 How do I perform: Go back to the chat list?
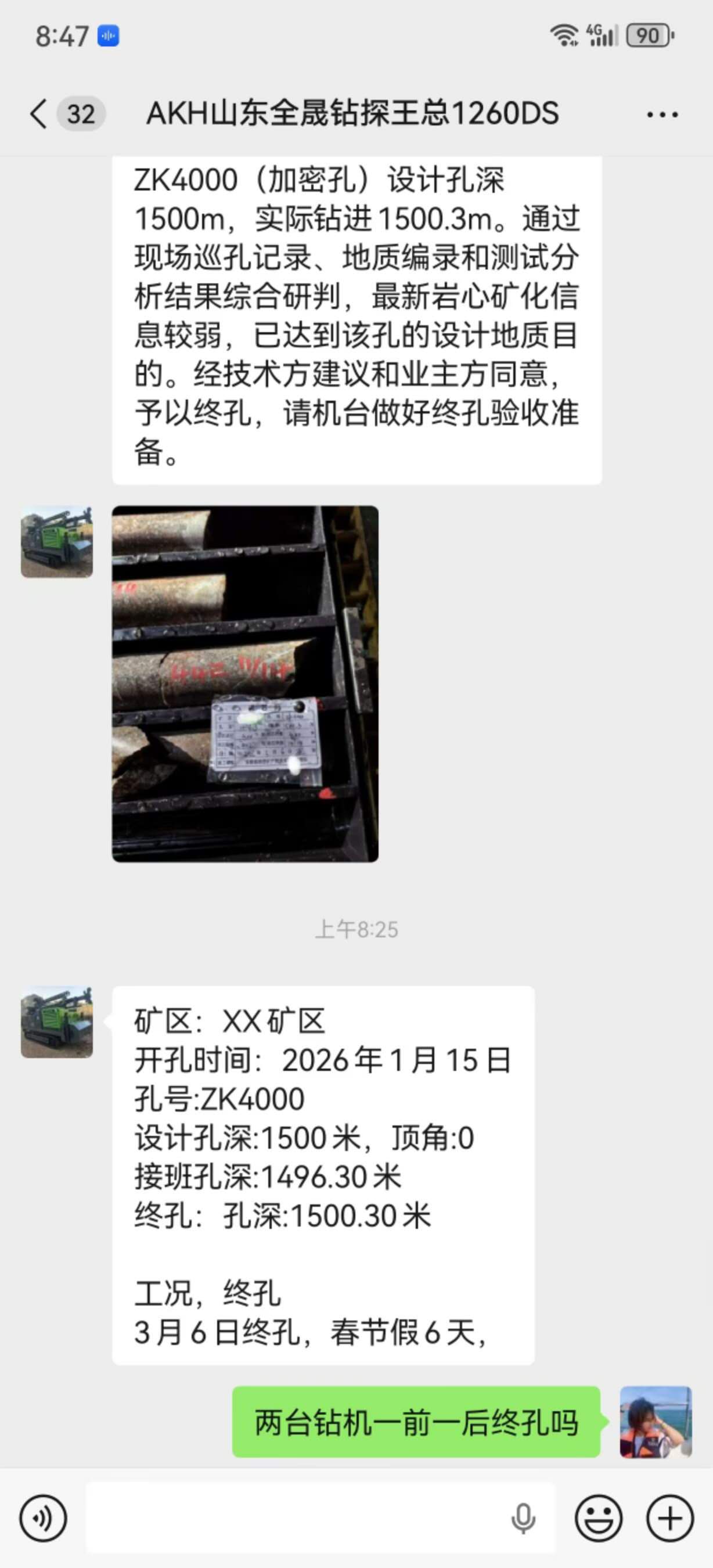point(38,114)
